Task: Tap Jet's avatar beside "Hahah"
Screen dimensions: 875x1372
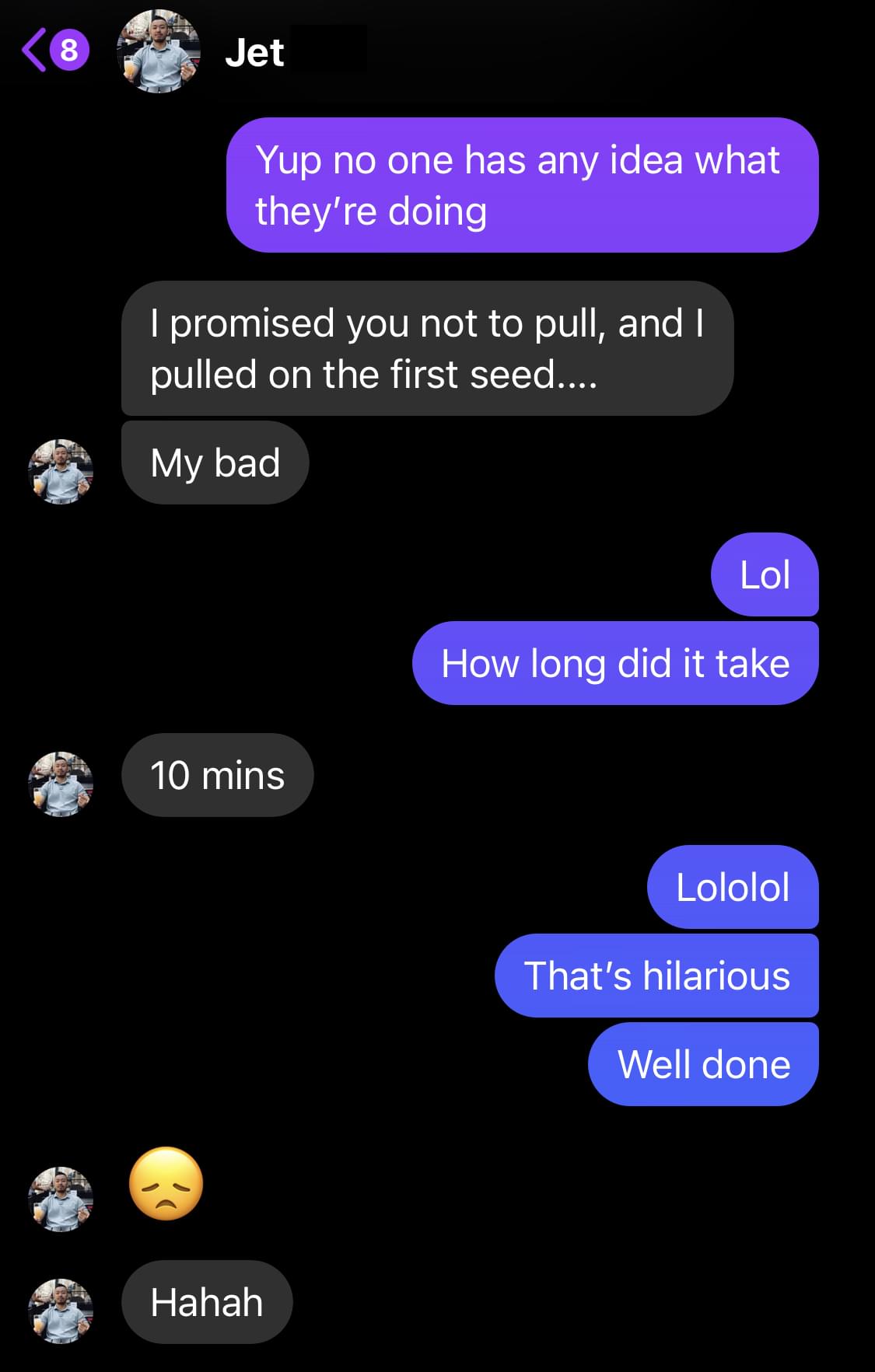Action: coord(61,1311)
